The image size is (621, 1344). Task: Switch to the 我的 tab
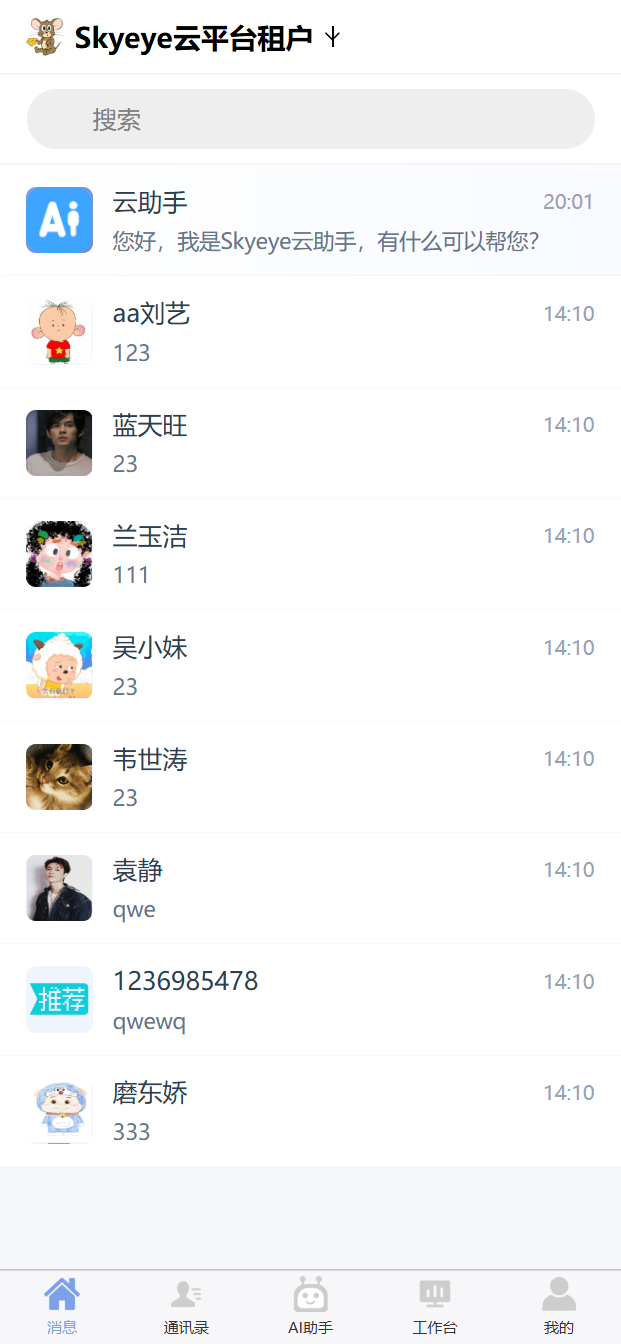click(x=558, y=1306)
